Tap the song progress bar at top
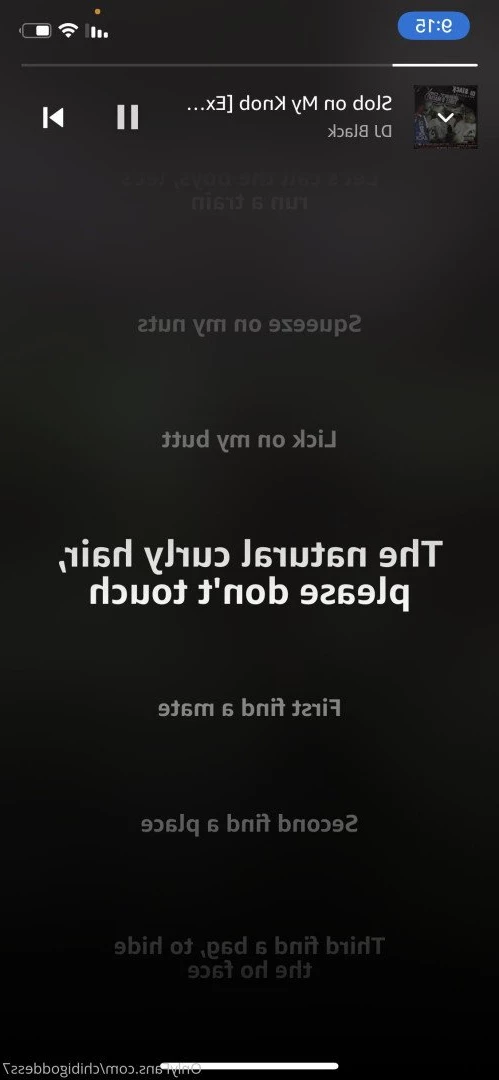 click(x=250, y=65)
